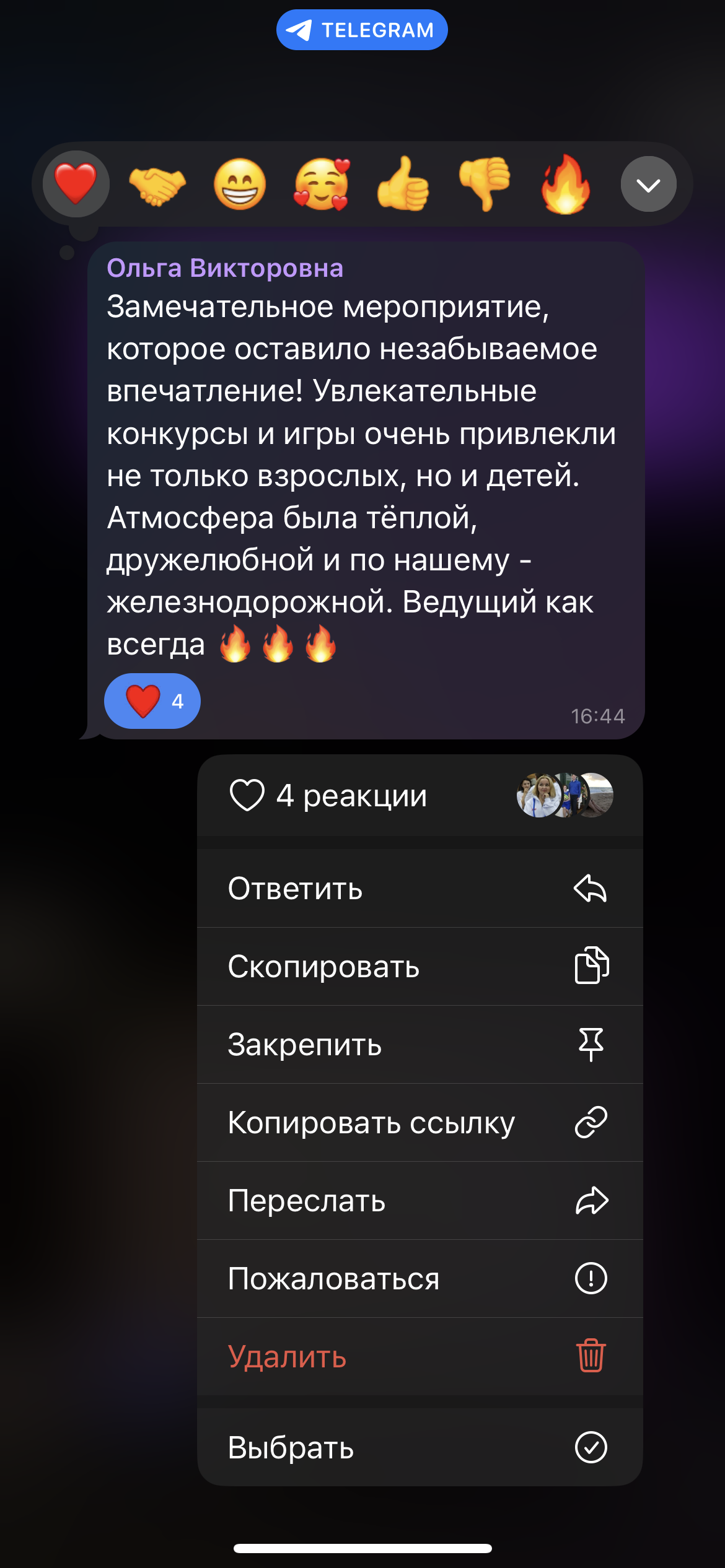This screenshot has width=725, height=1568.
Task: React with the grinning face emoji
Action: click(240, 185)
